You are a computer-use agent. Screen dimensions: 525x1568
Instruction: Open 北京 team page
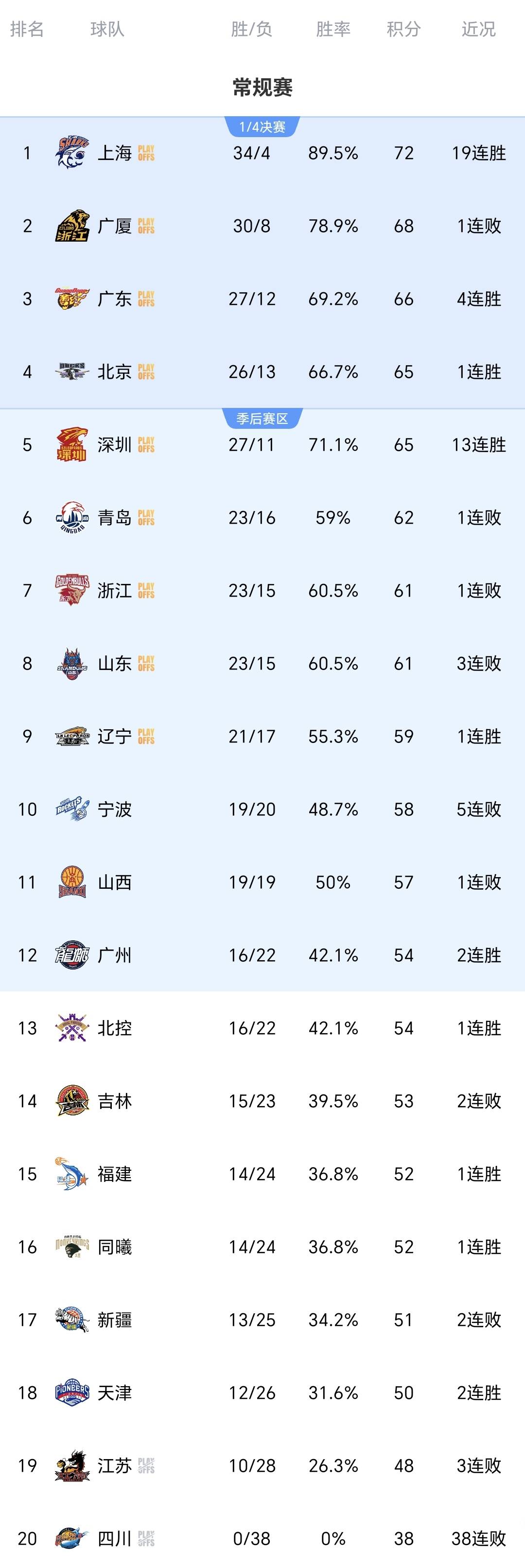coord(114,372)
